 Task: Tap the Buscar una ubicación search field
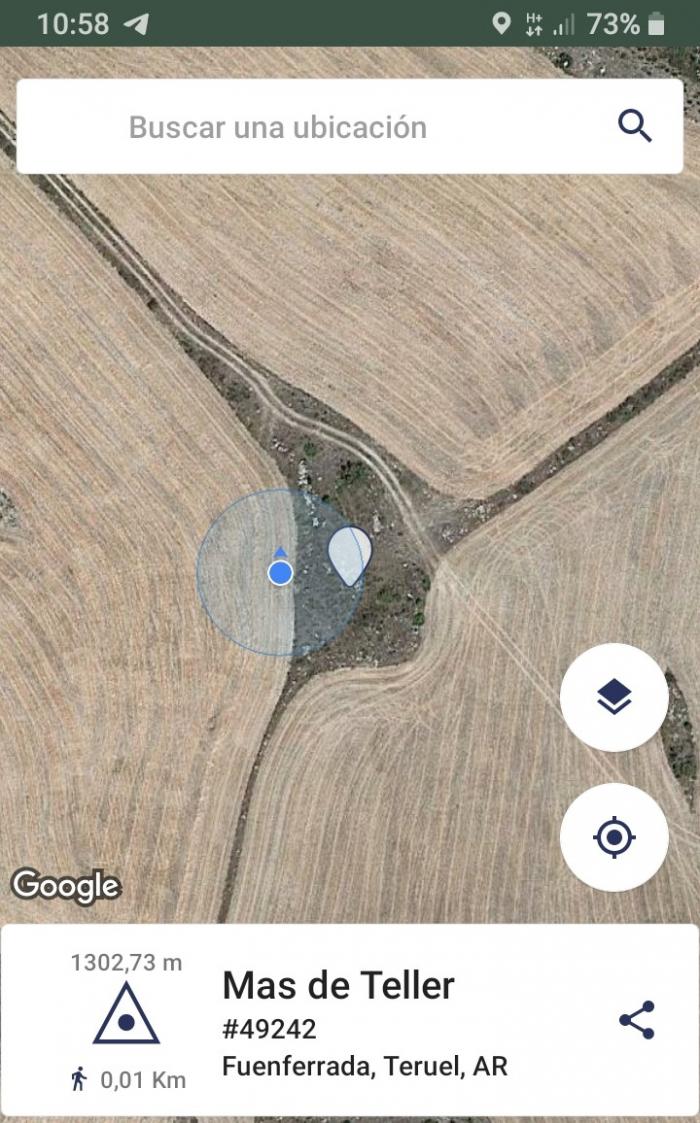[x=350, y=127]
